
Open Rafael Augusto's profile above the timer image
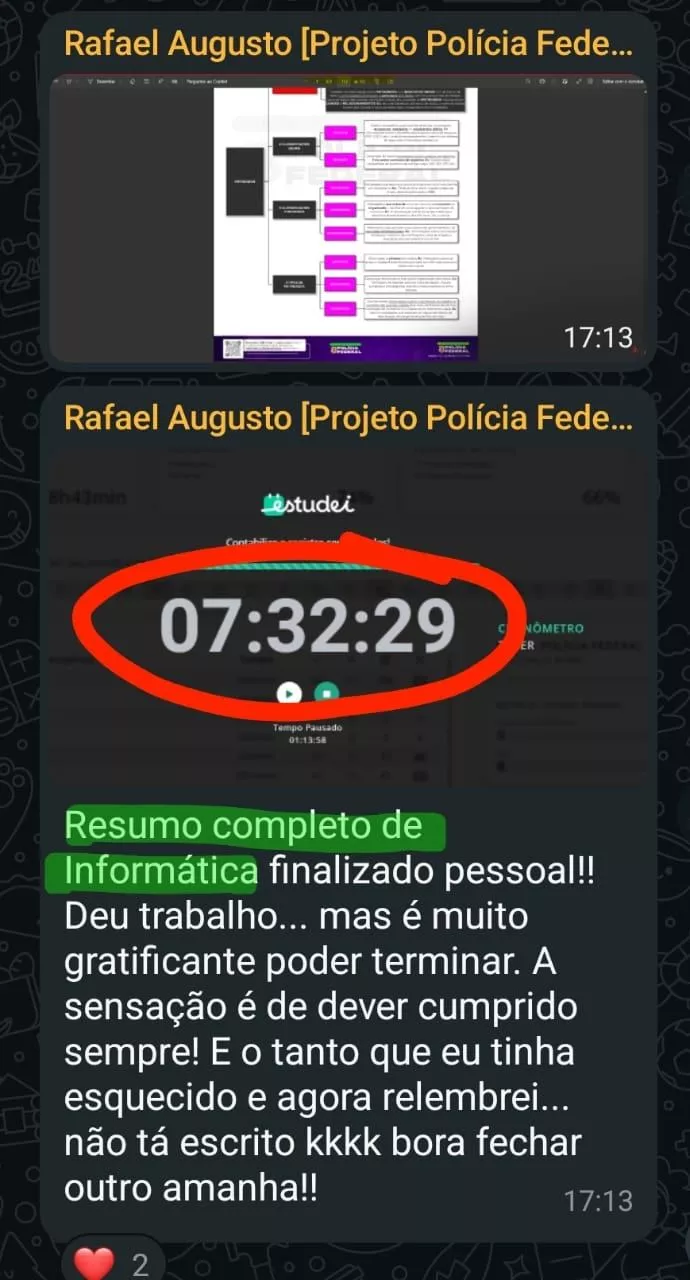pyautogui.click(x=346, y=417)
